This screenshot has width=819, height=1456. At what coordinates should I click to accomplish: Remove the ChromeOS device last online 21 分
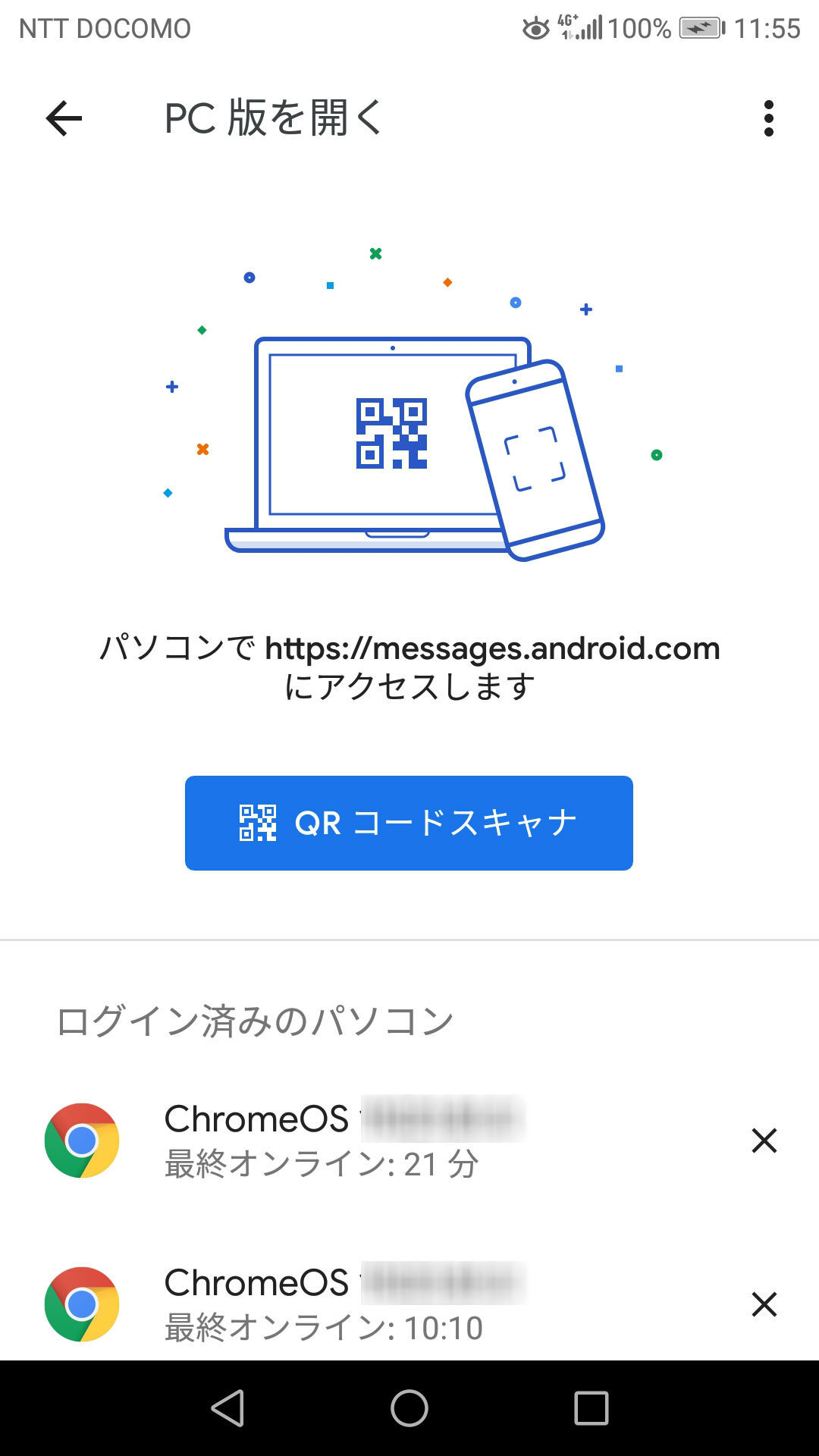[x=764, y=1141]
